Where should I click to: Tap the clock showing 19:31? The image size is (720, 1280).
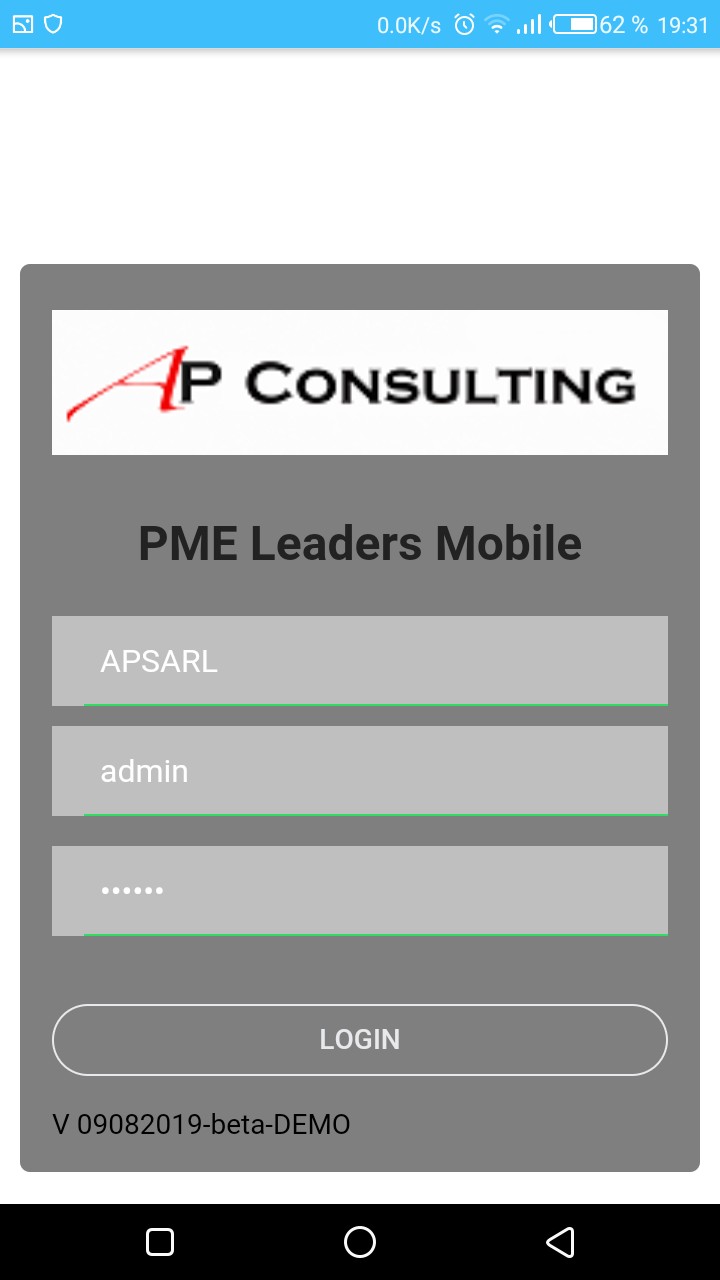[683, 25]
